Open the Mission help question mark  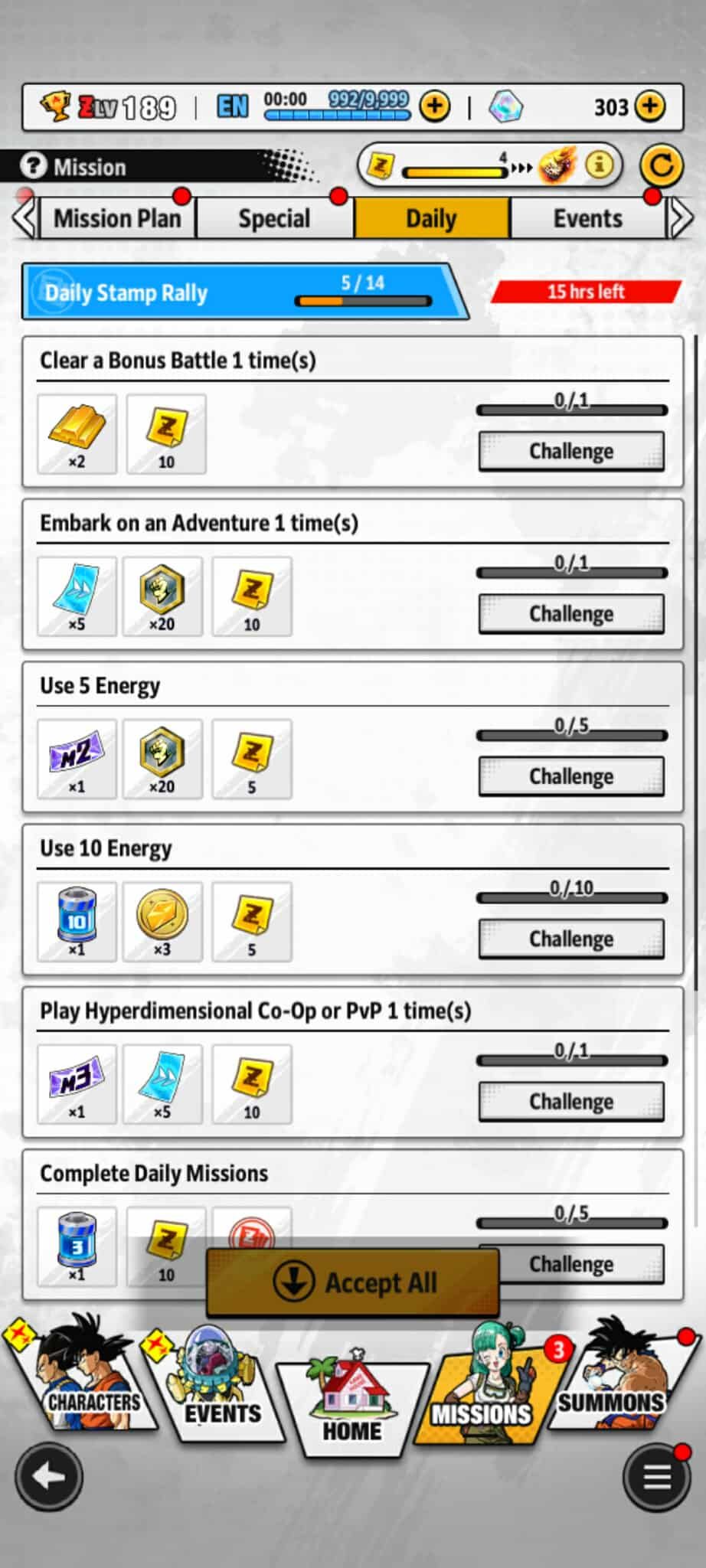[33, 166]
